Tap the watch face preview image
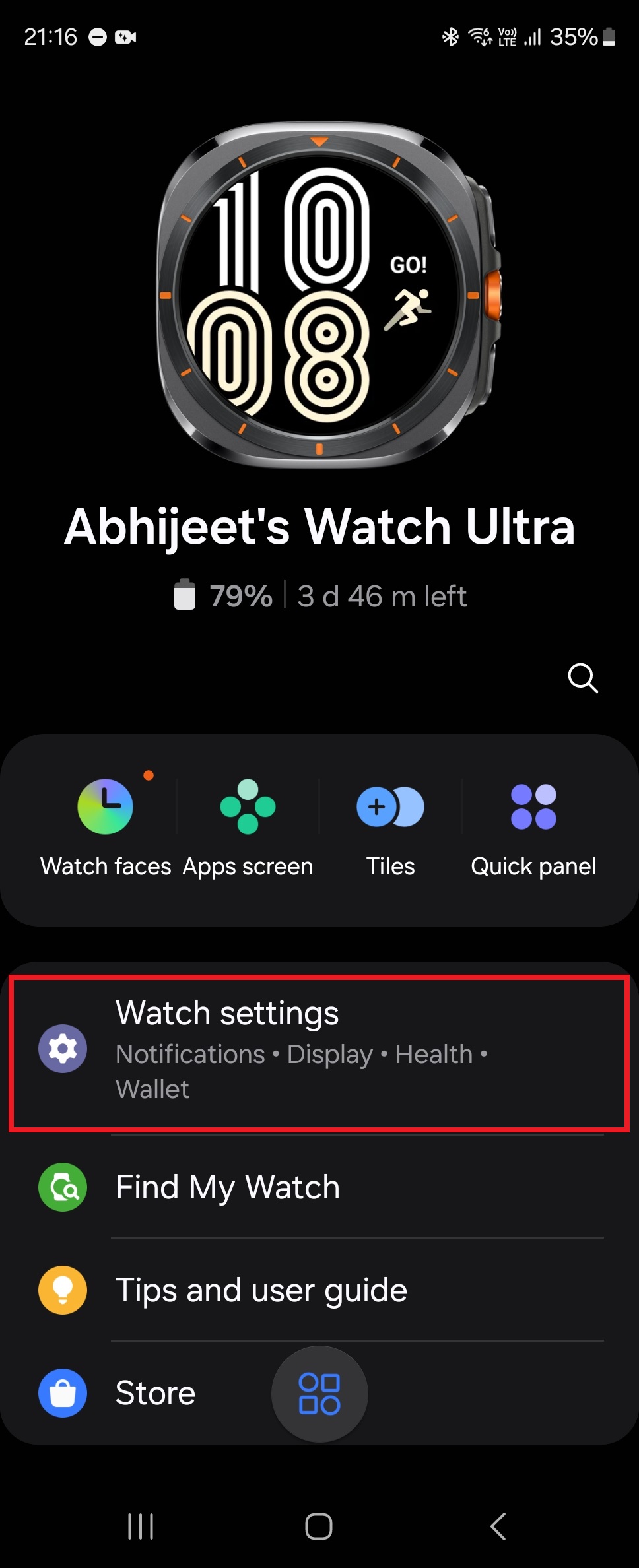639x1568 pixels. 319,295
